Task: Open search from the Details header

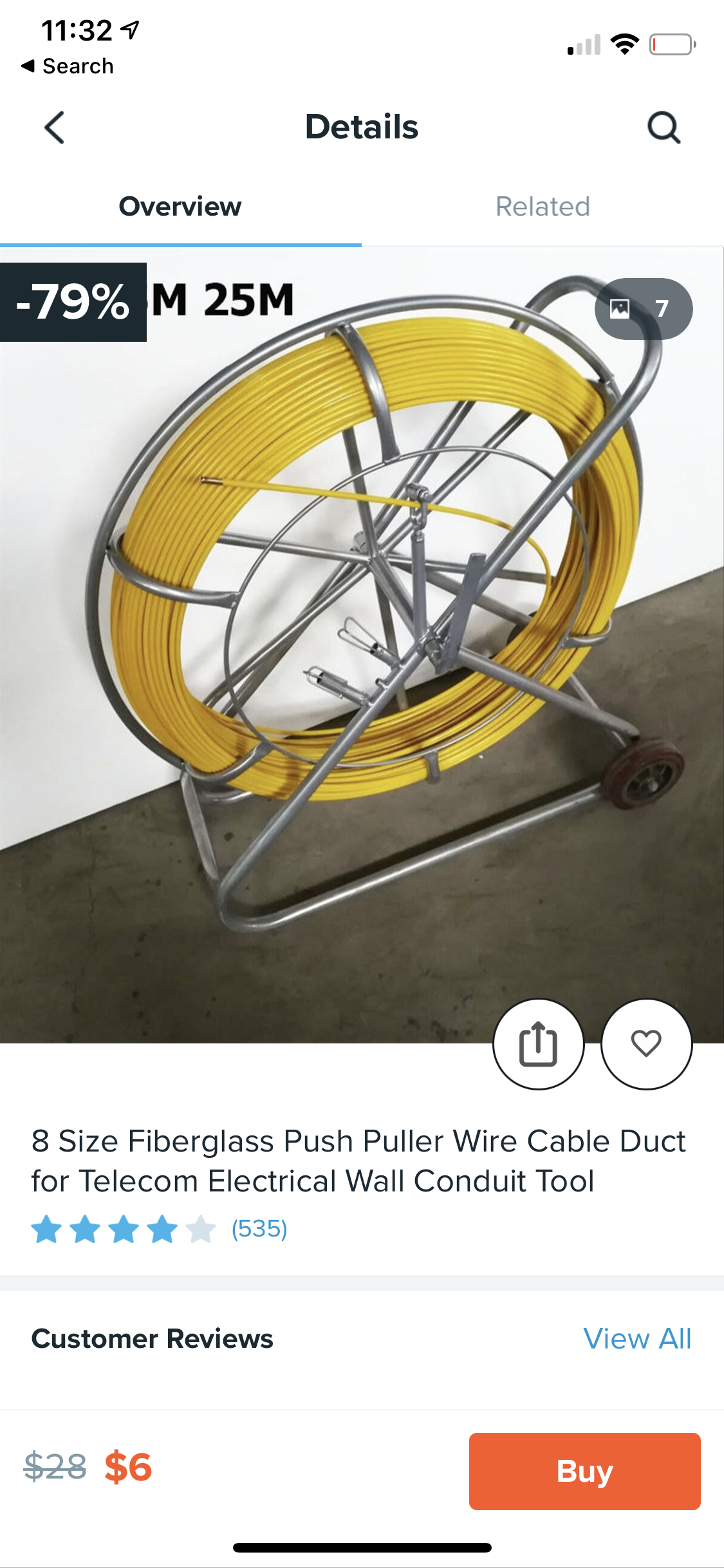Action: [664, 127]
